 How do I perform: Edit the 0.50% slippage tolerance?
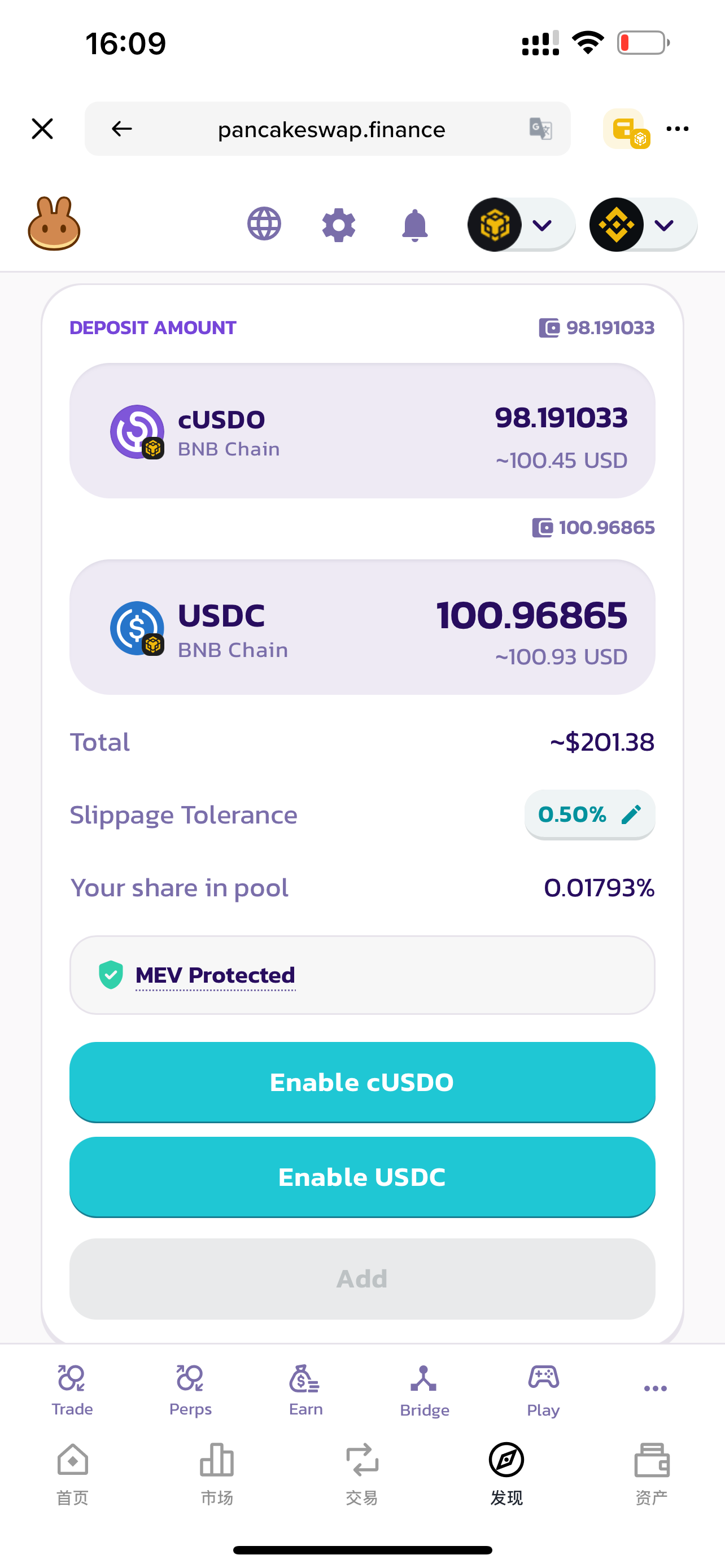(589, 814)
